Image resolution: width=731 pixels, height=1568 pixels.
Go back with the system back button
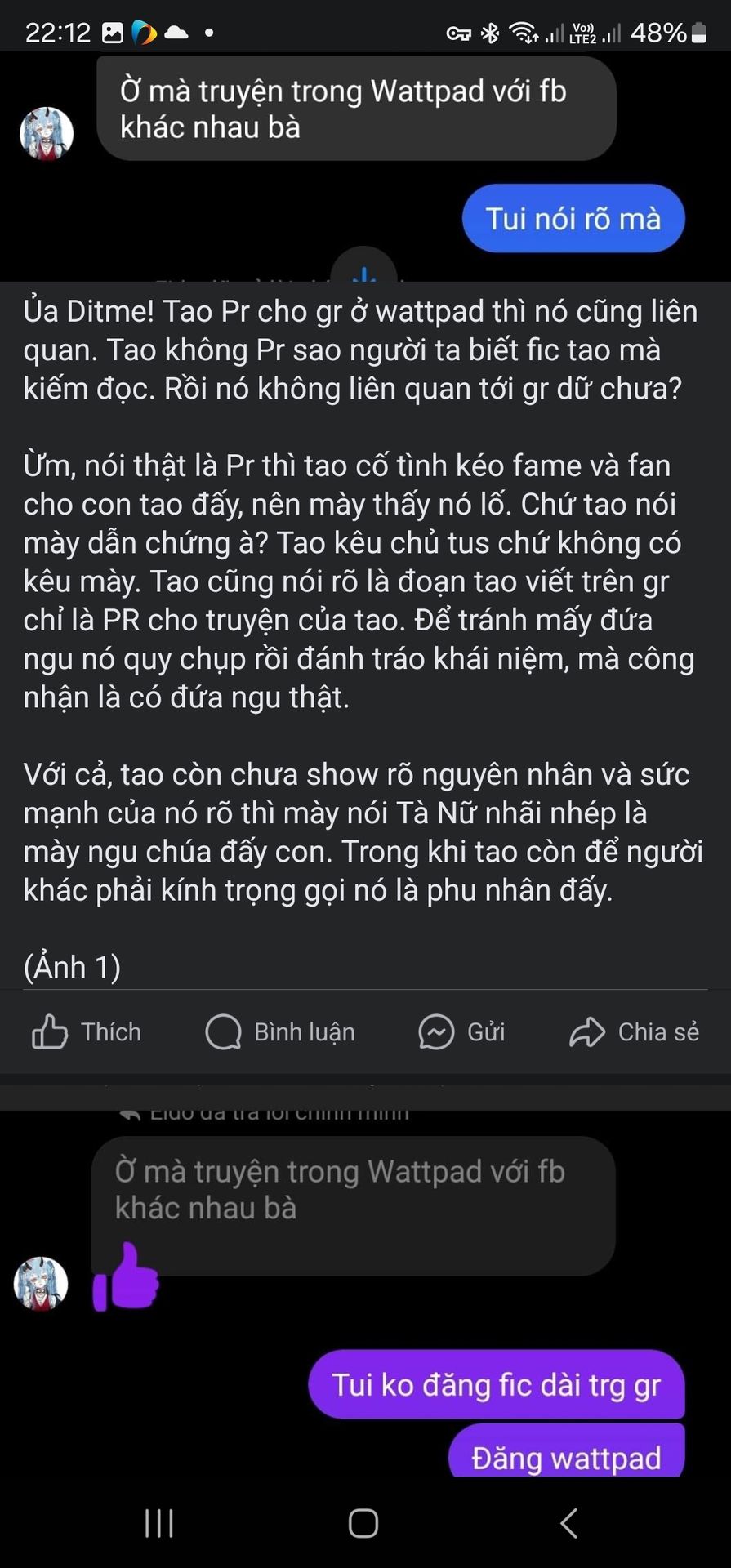pyautogui.click(x=569, y=1523)
